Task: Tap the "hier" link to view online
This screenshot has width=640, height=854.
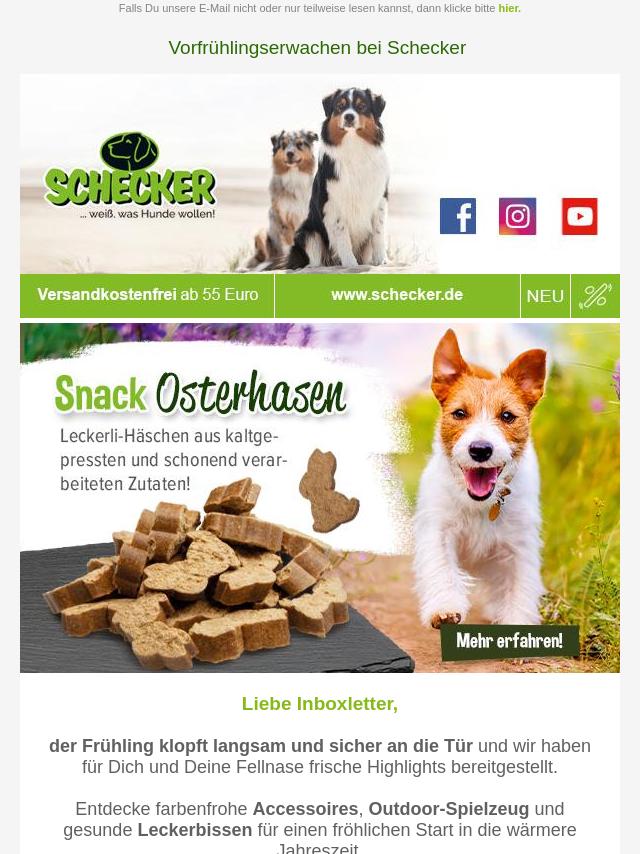Action: click(x=509, y=8)
